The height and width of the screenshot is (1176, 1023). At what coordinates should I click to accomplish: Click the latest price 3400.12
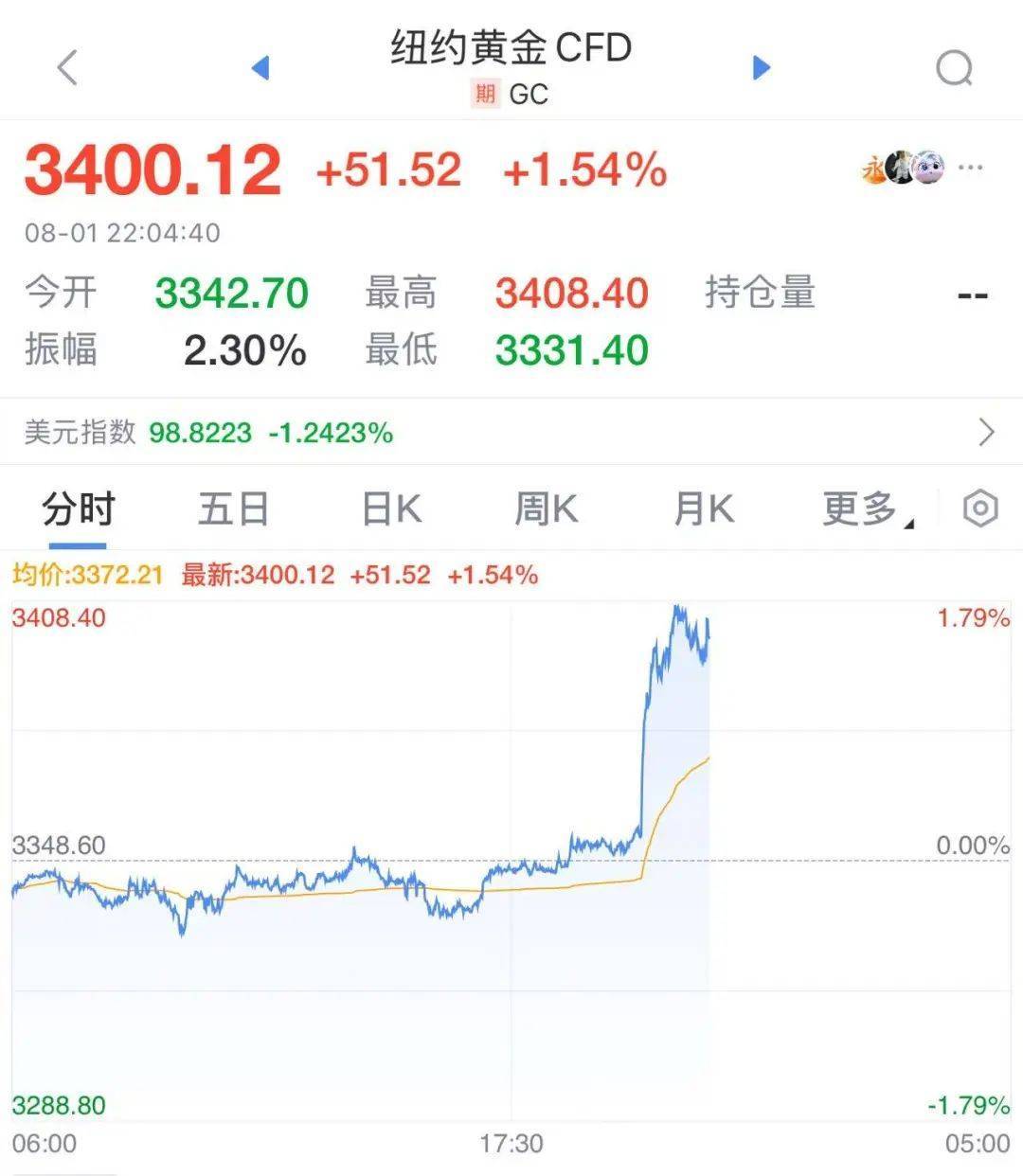[x=152, y=170]
